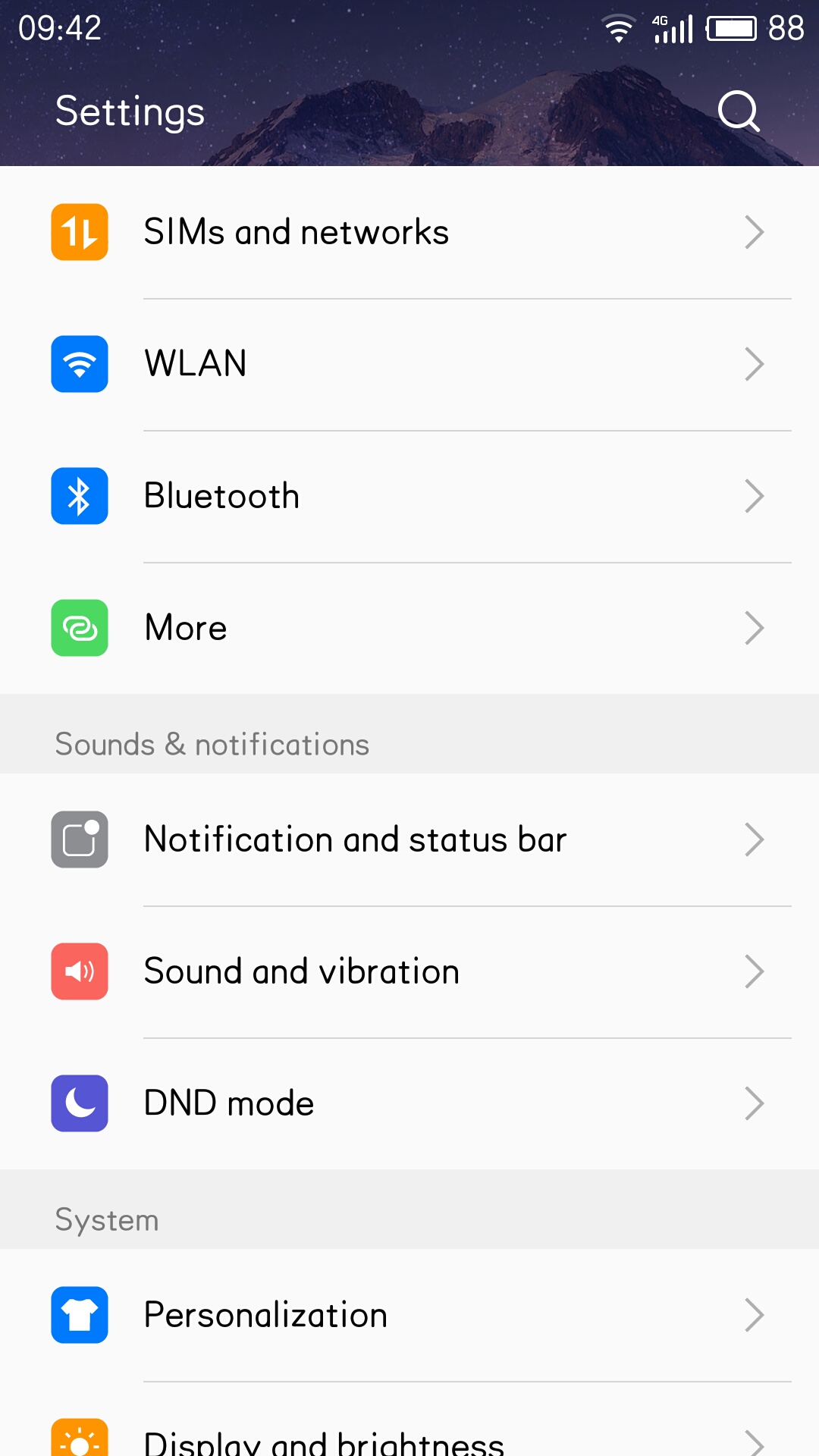Open the More connections row
Screen dimensions: 819x1456
click(x=409, y=628)
